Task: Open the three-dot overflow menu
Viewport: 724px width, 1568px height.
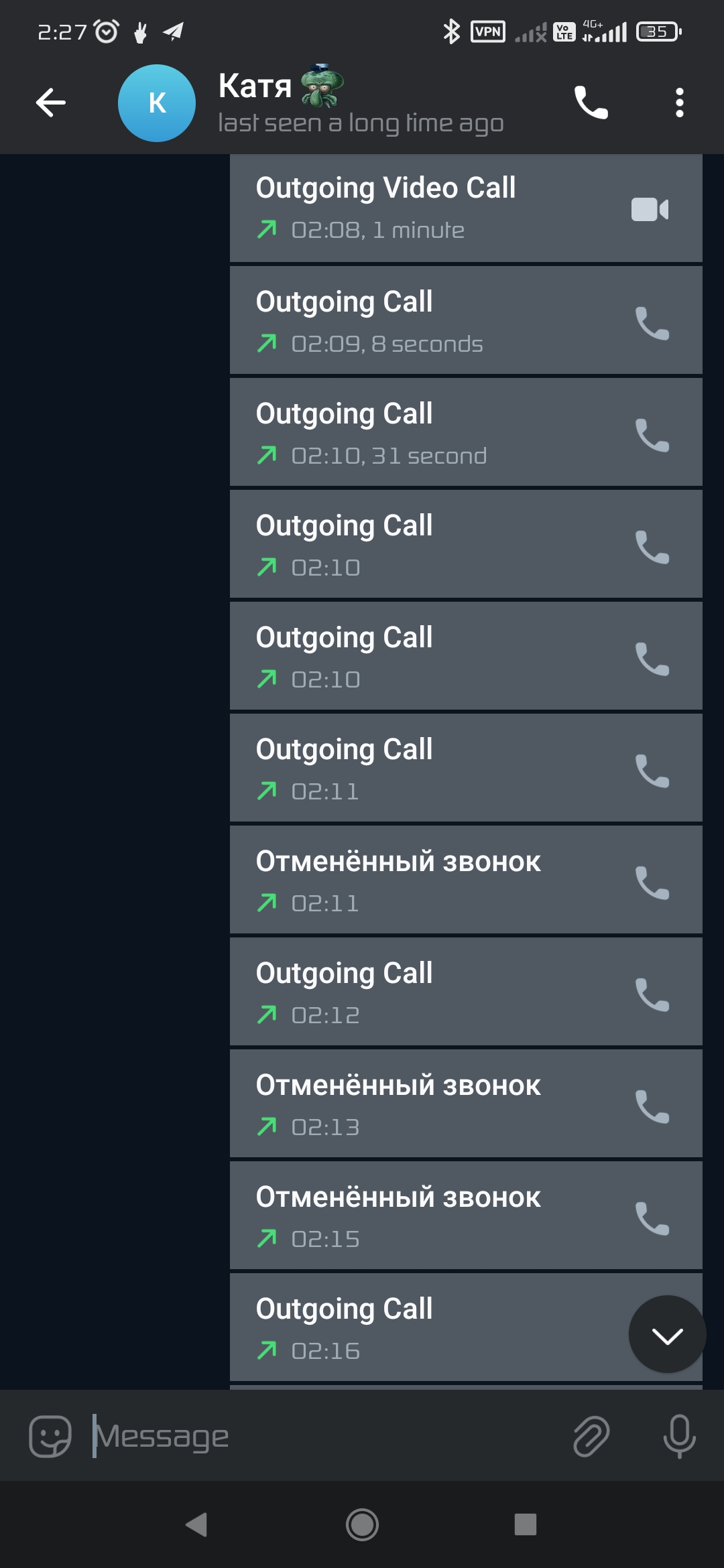Action: click(679, 103)
